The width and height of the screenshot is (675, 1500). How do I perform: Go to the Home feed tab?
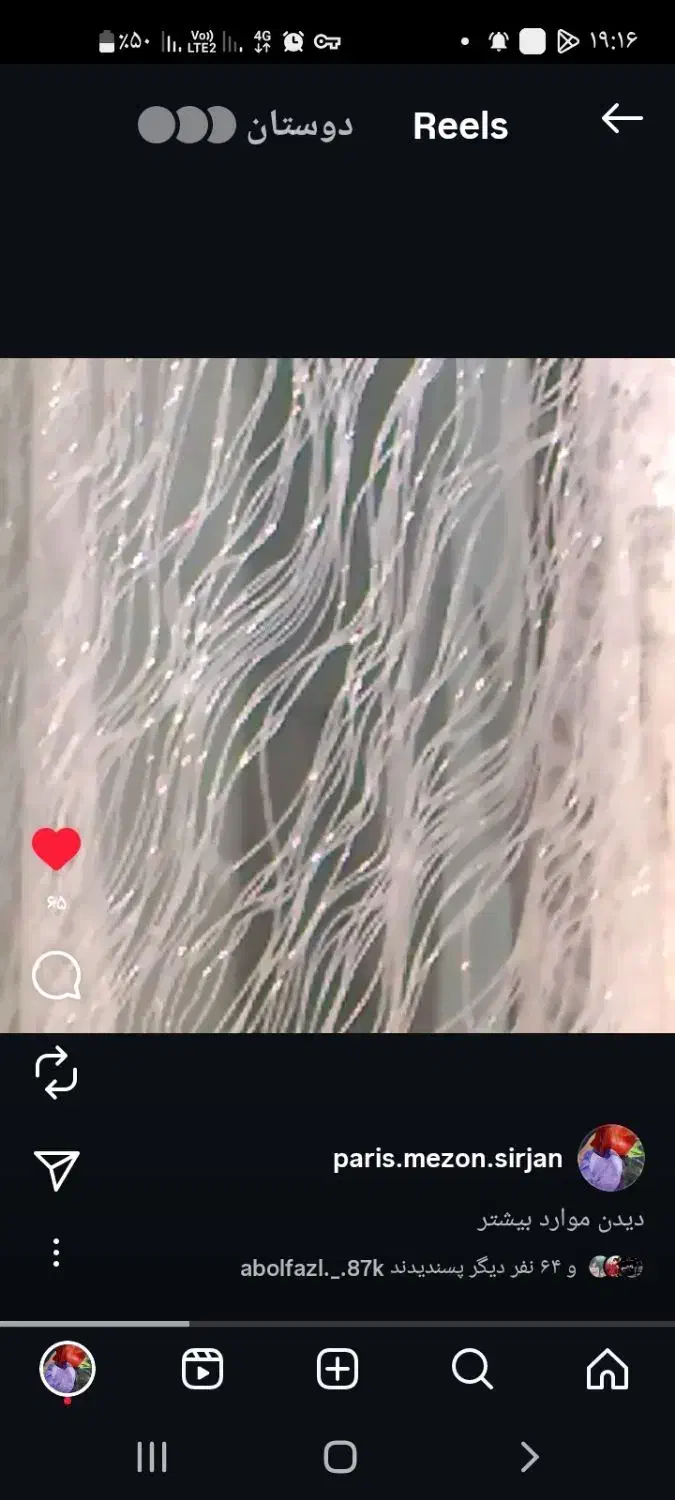[607, 1369]
